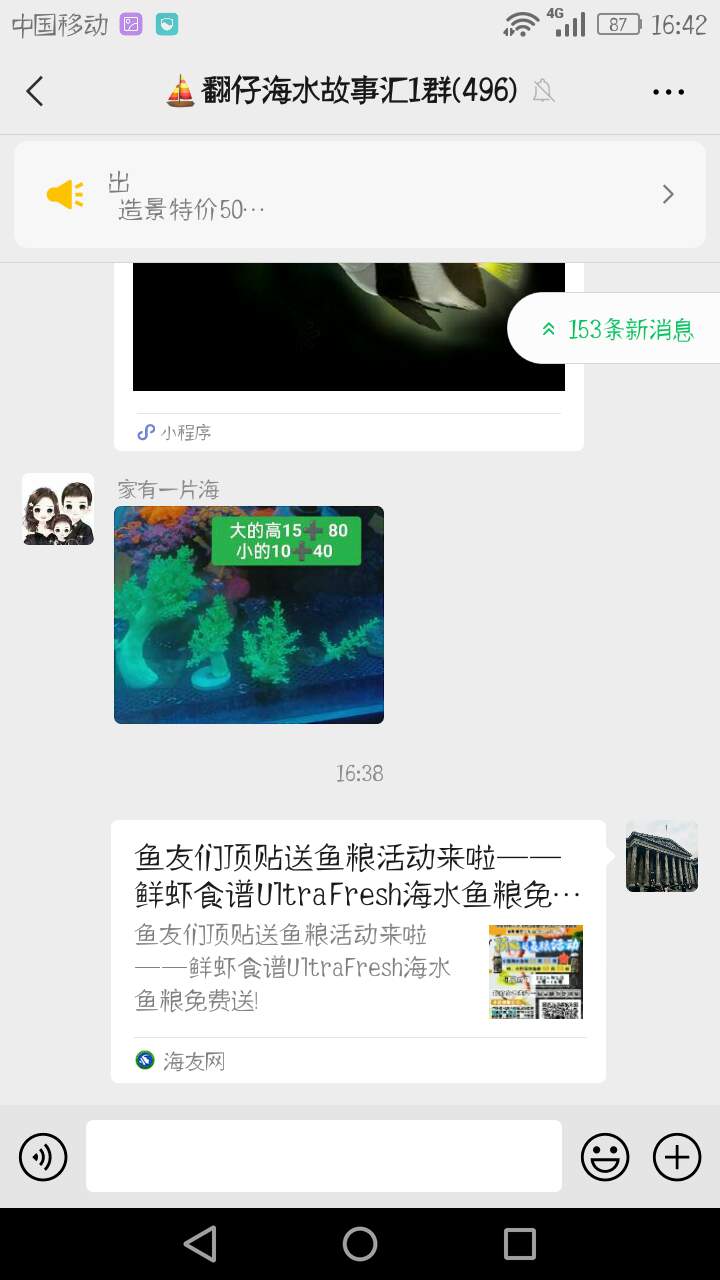This screenshot has height=1280, width=720.
Task: Tap my own avatar beside the shared link
Action: coord(661,856)
